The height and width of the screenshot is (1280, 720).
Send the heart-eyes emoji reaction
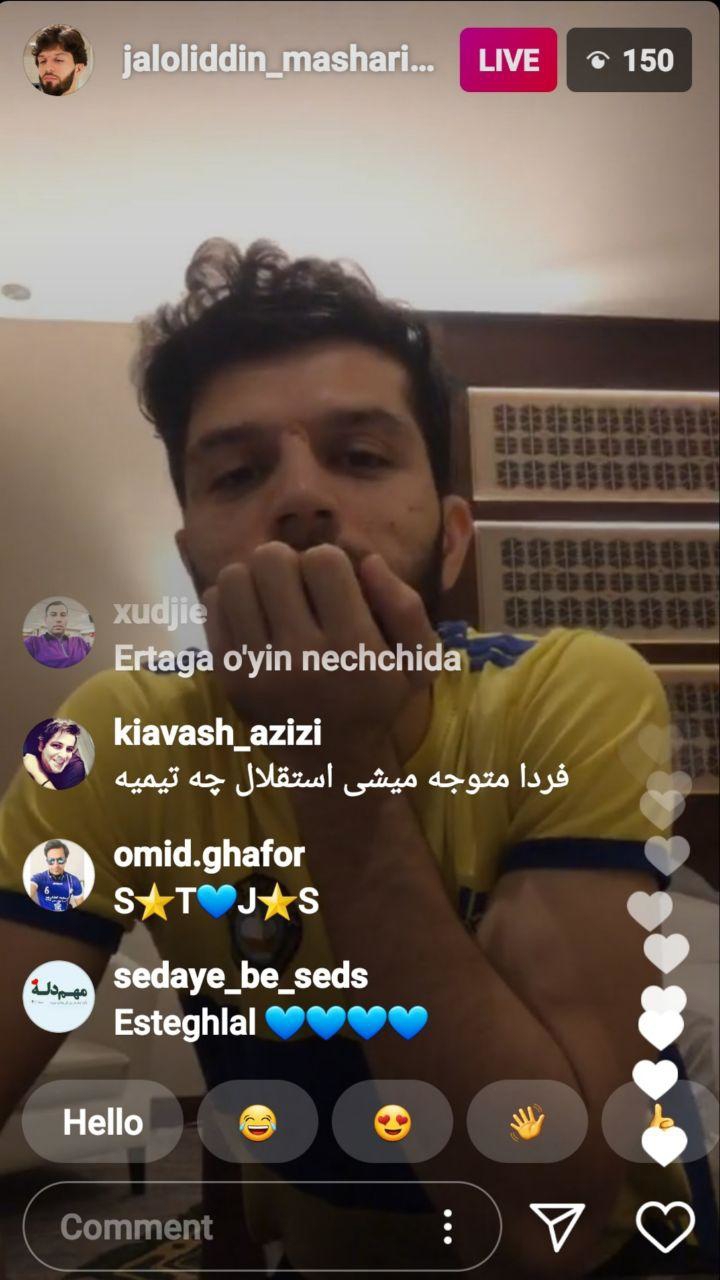coord(392,1122)
